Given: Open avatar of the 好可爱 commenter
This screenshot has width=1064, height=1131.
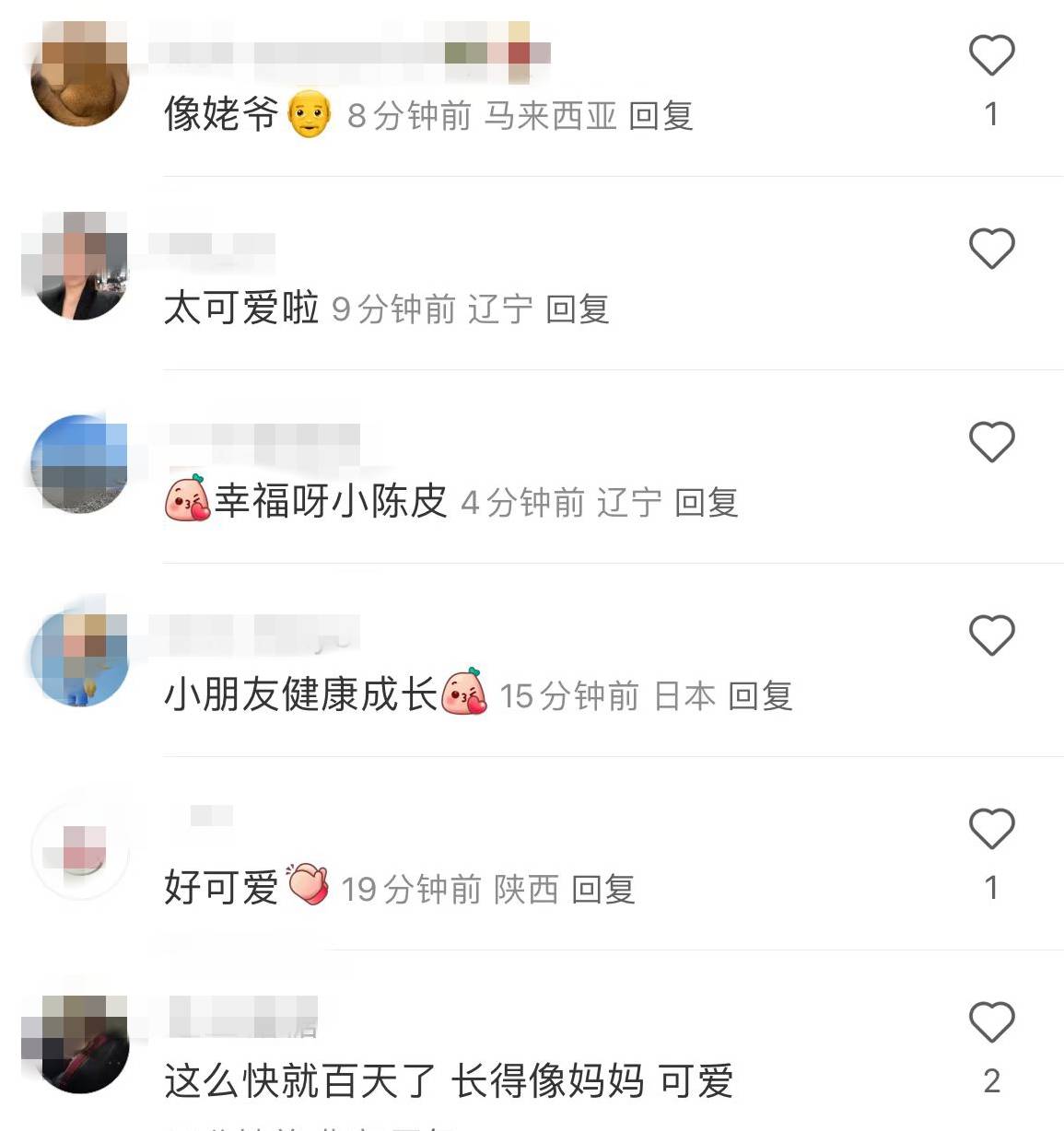Looking at the screenshot, I should pos(80,851).
